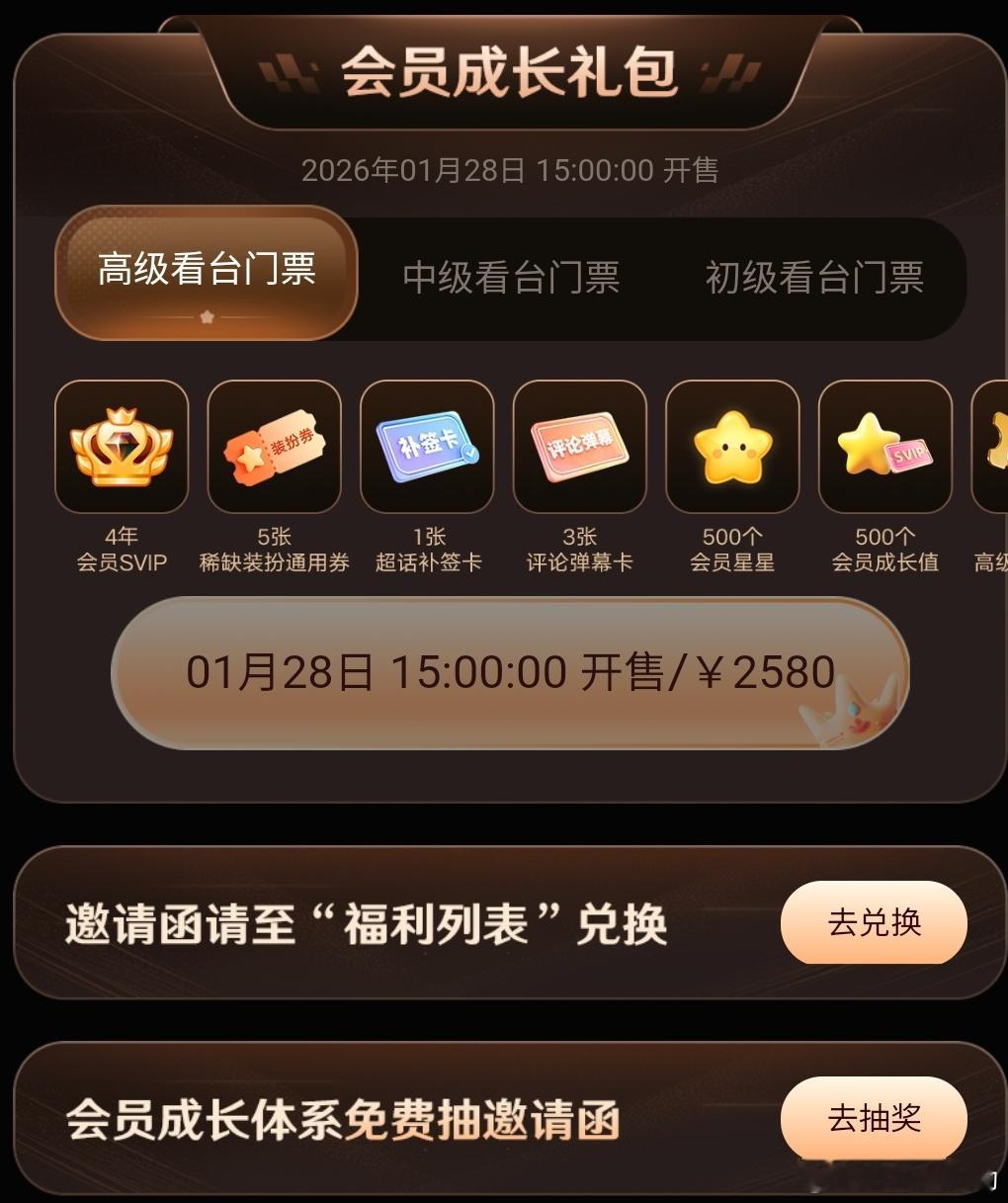Click the 去兑换 button

pyautogui.click(x=874, y=923)
